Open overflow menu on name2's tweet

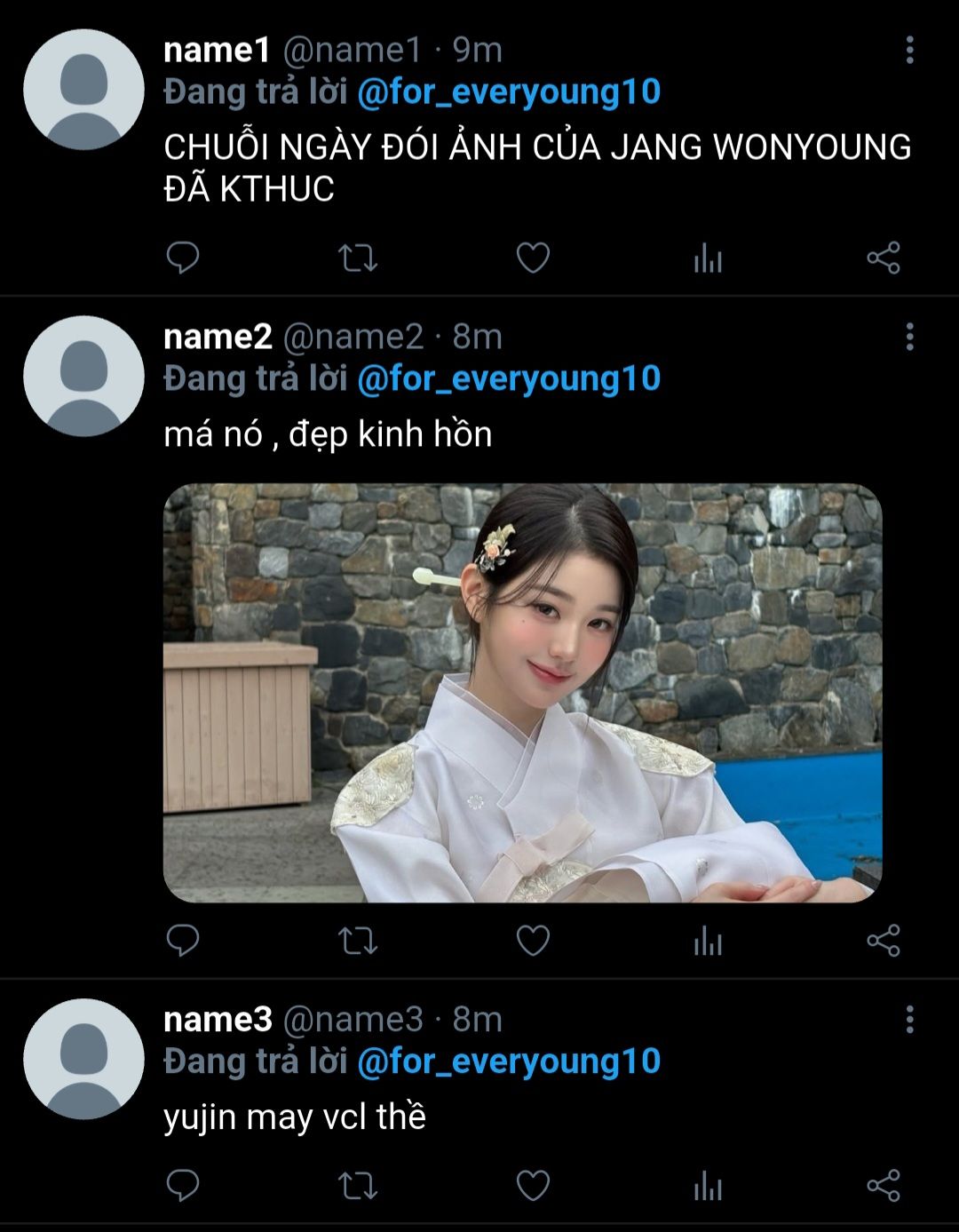pos(909,337)
